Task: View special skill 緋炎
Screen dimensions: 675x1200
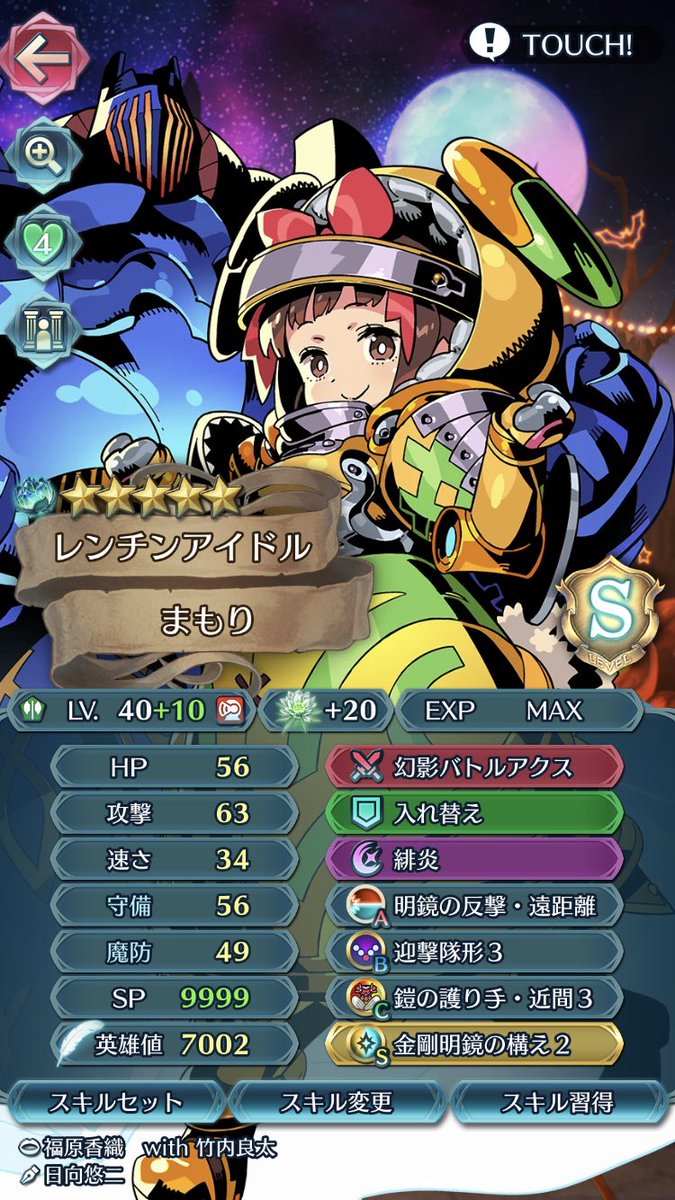Action: point(475,858)
